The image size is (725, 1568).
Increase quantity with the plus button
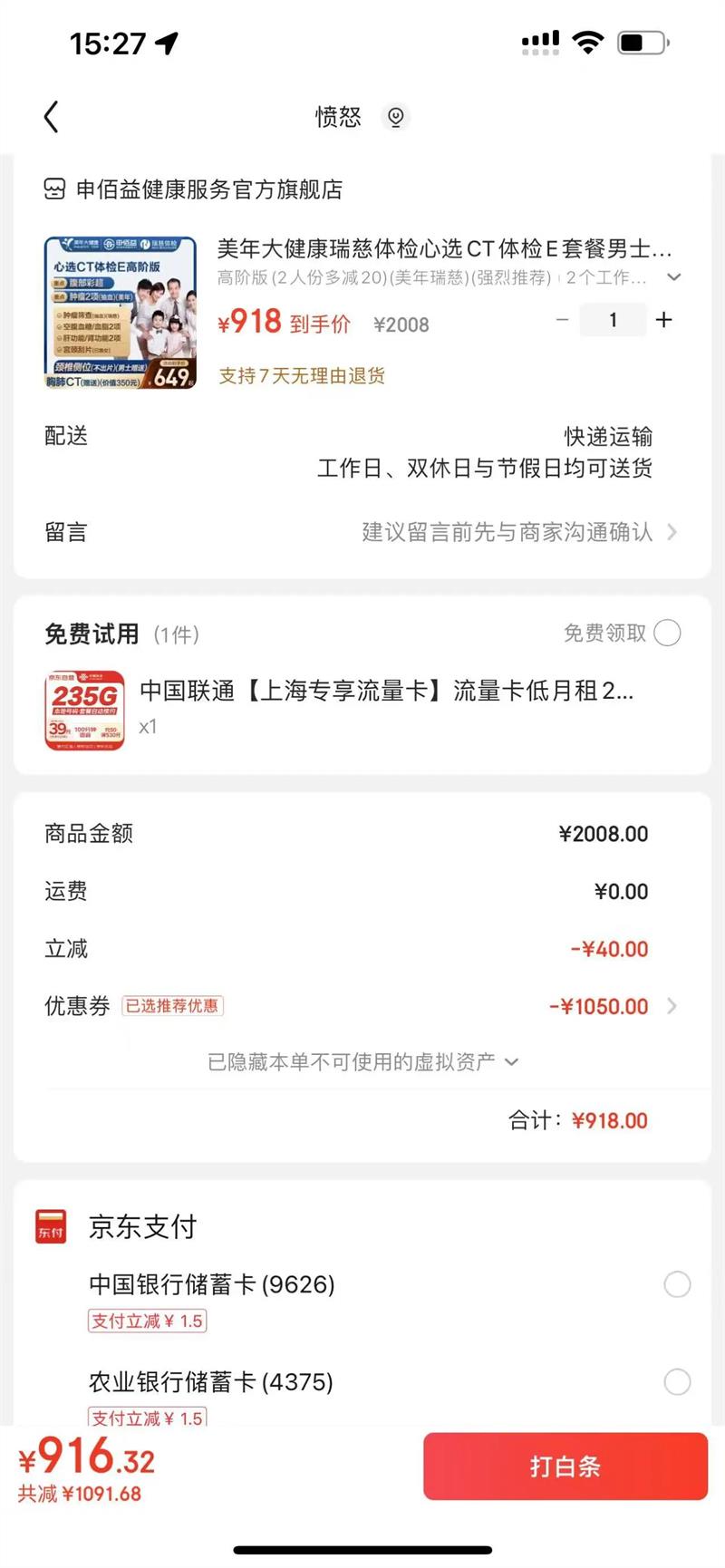(x=664, y=320)
